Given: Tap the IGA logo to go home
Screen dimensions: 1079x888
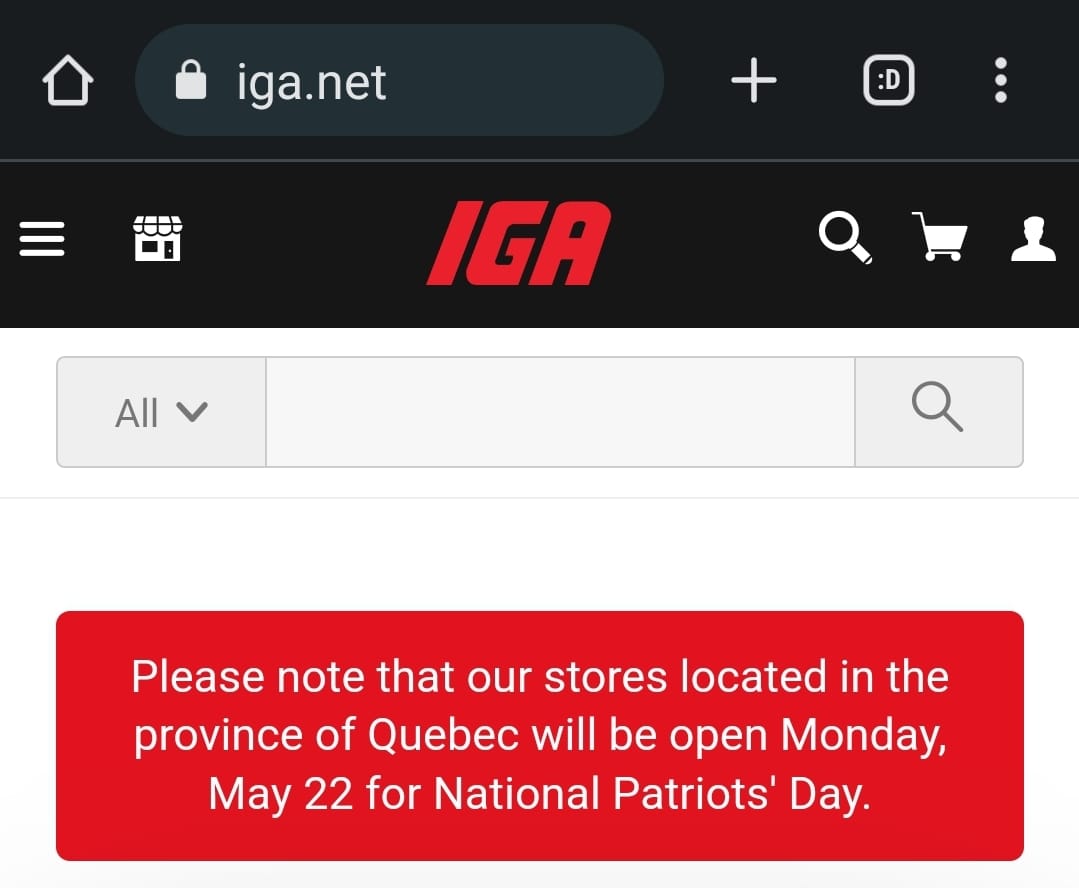Looking at the screenshot, I should [518, 243].
